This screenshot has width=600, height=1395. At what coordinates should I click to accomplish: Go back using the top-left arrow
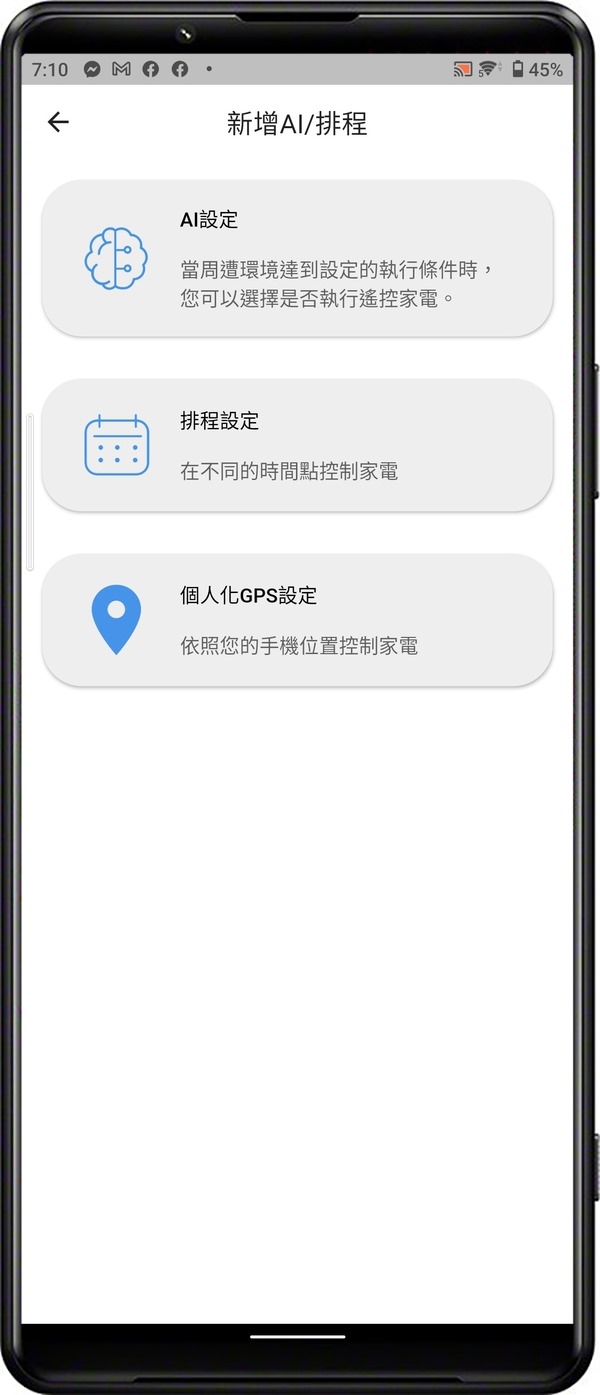click(58, 122)
